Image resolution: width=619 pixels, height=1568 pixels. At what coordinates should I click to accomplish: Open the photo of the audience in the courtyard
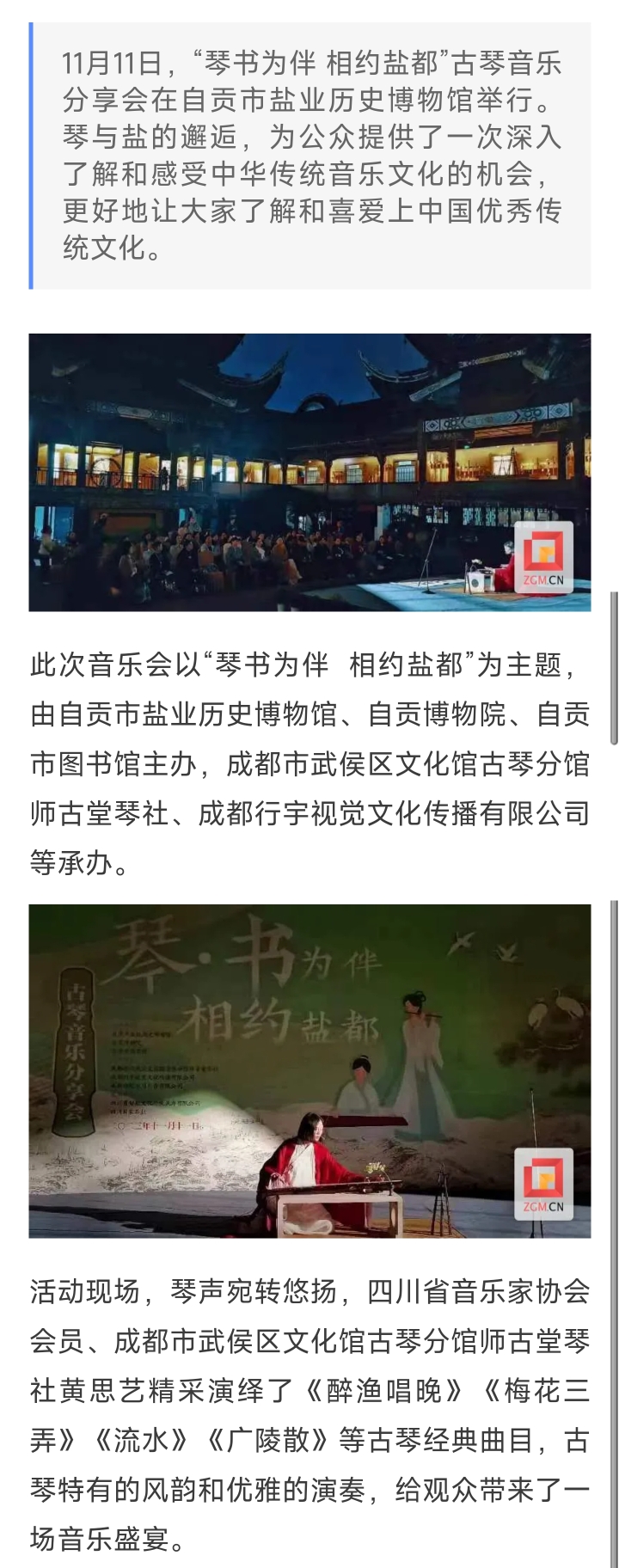point(309,472)
